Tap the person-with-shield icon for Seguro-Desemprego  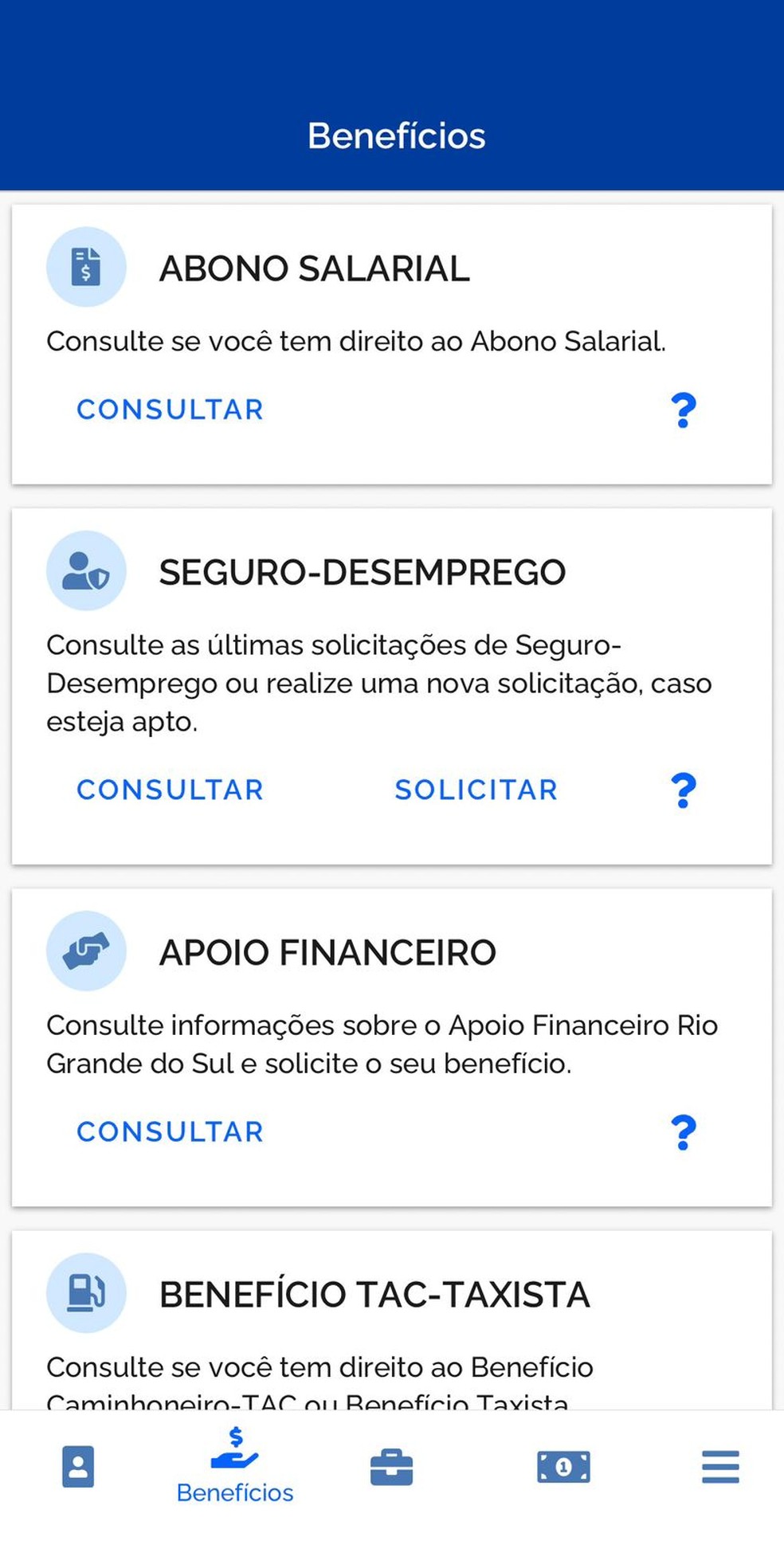click(x=86, y=571)
